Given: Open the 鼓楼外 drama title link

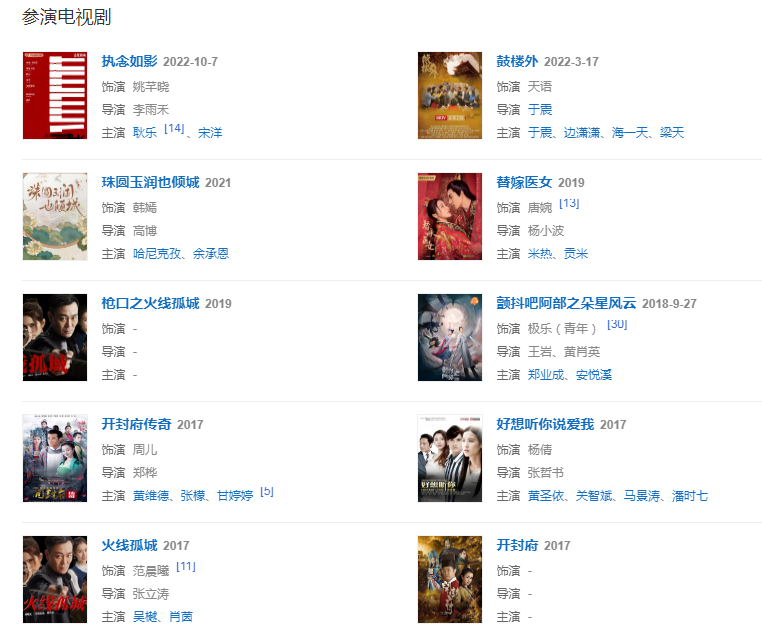Looking at the screenshot, I should [517, 62].
